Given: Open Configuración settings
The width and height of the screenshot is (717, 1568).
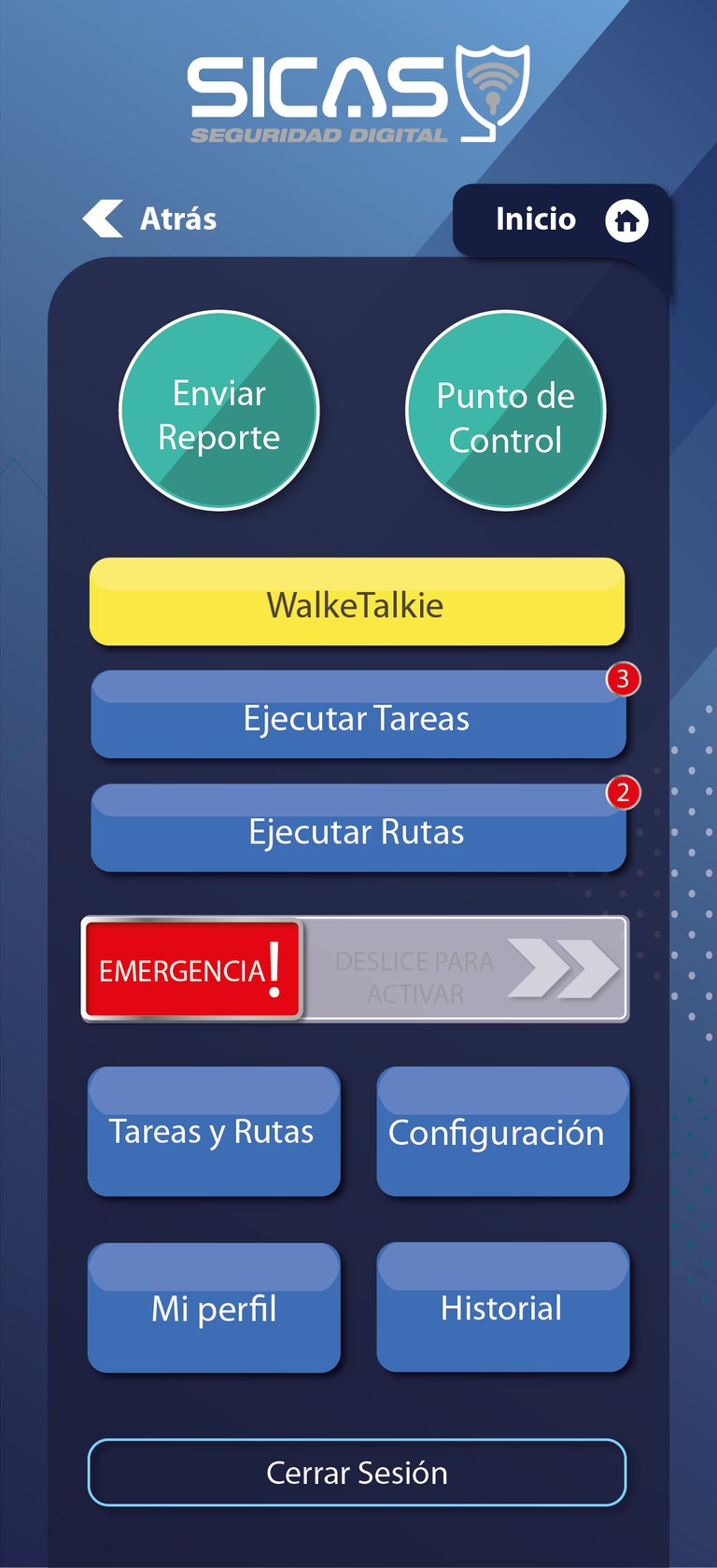Looking at the screenshot, I should [502, 1131].
